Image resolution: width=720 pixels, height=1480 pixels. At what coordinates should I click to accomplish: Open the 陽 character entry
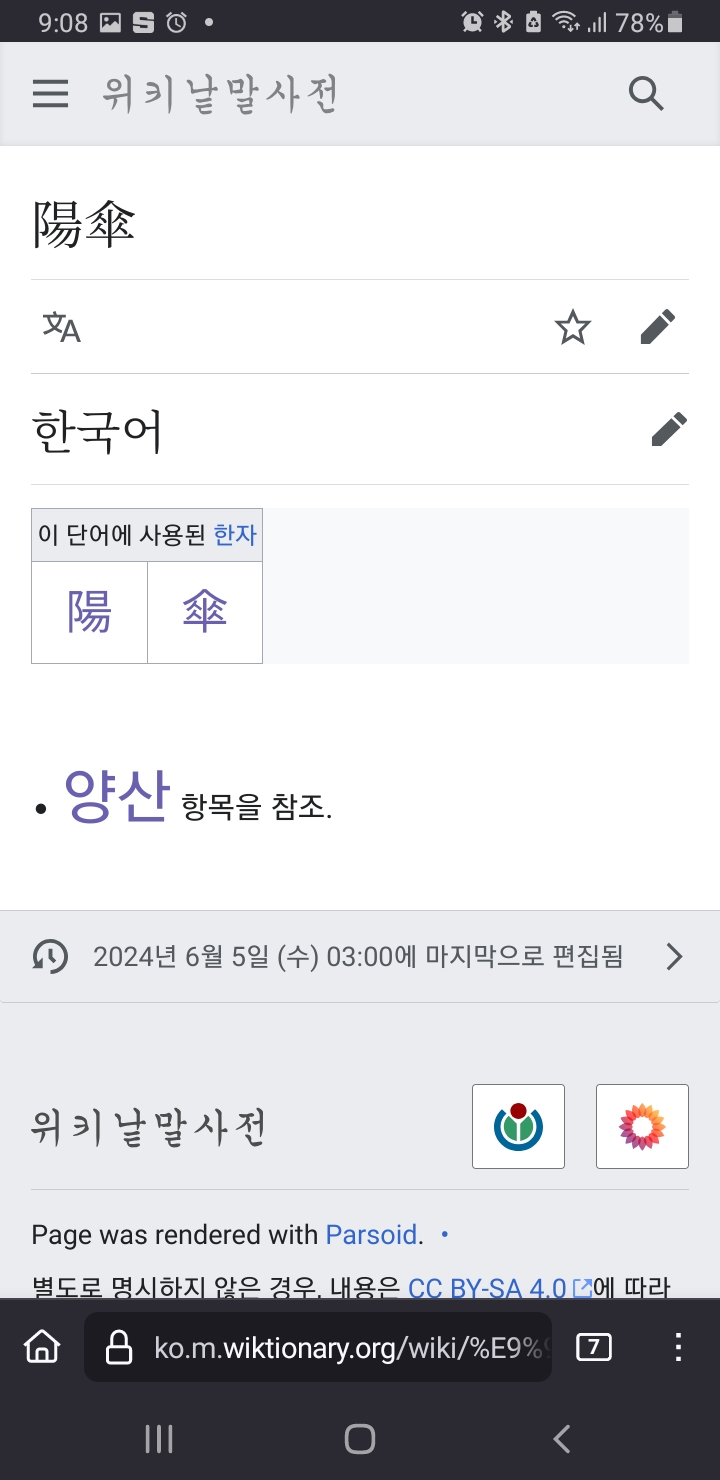point(90,612)
